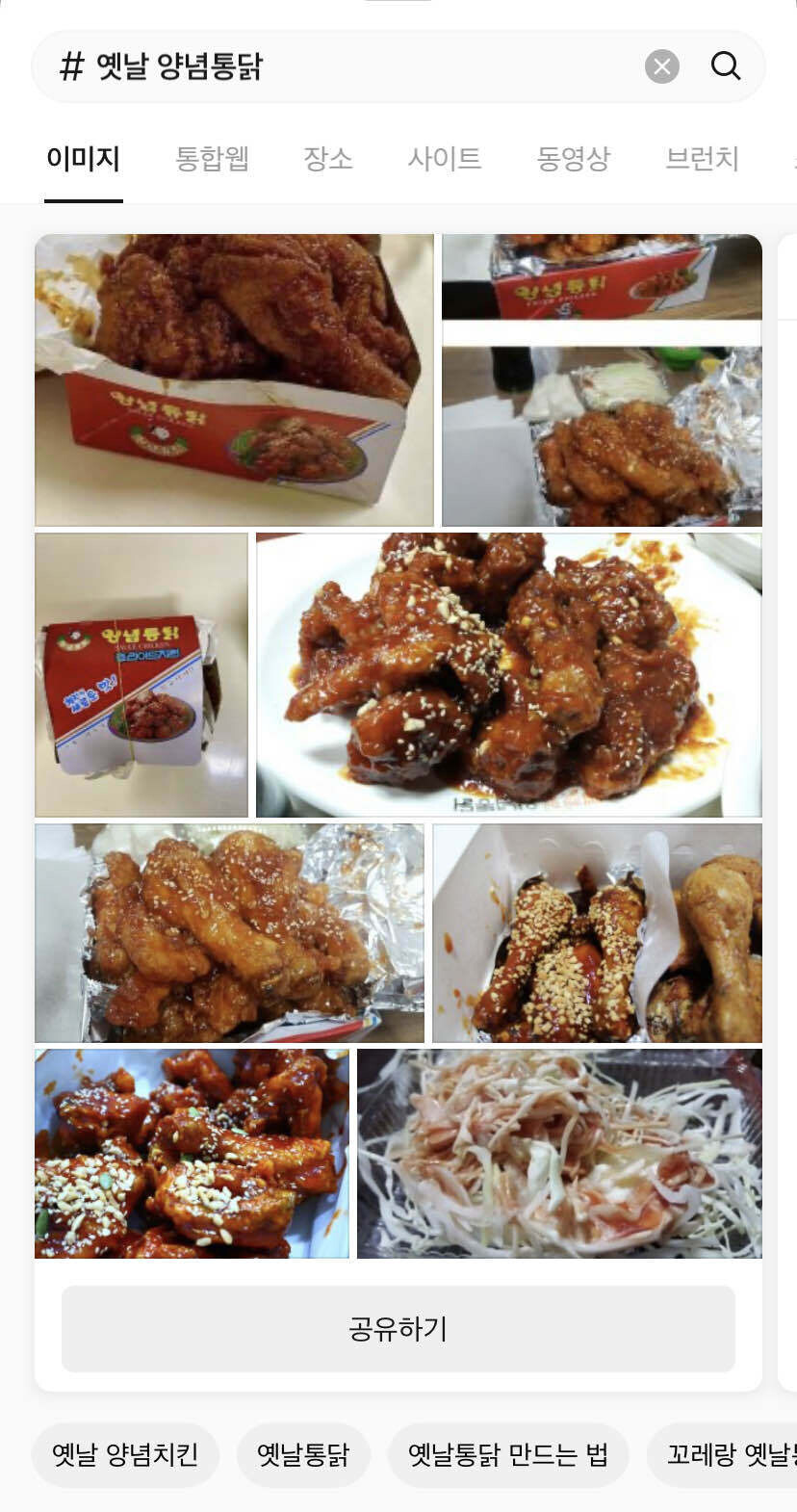797x1512 pixels.
Task: View the drumsticks with chopped peanuts image
Action: [597, 933]
